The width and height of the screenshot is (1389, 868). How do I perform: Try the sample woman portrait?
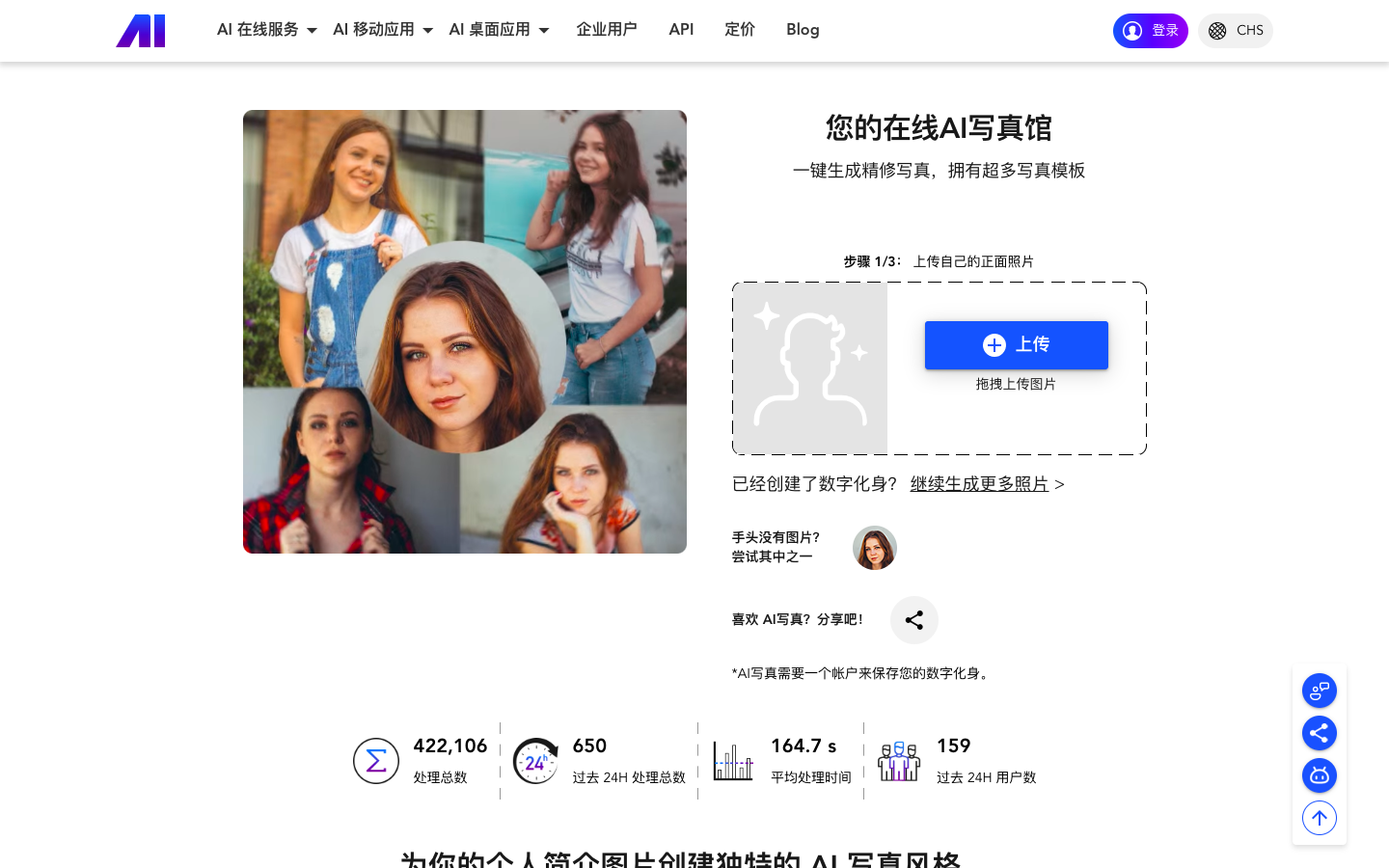[875, 548]
